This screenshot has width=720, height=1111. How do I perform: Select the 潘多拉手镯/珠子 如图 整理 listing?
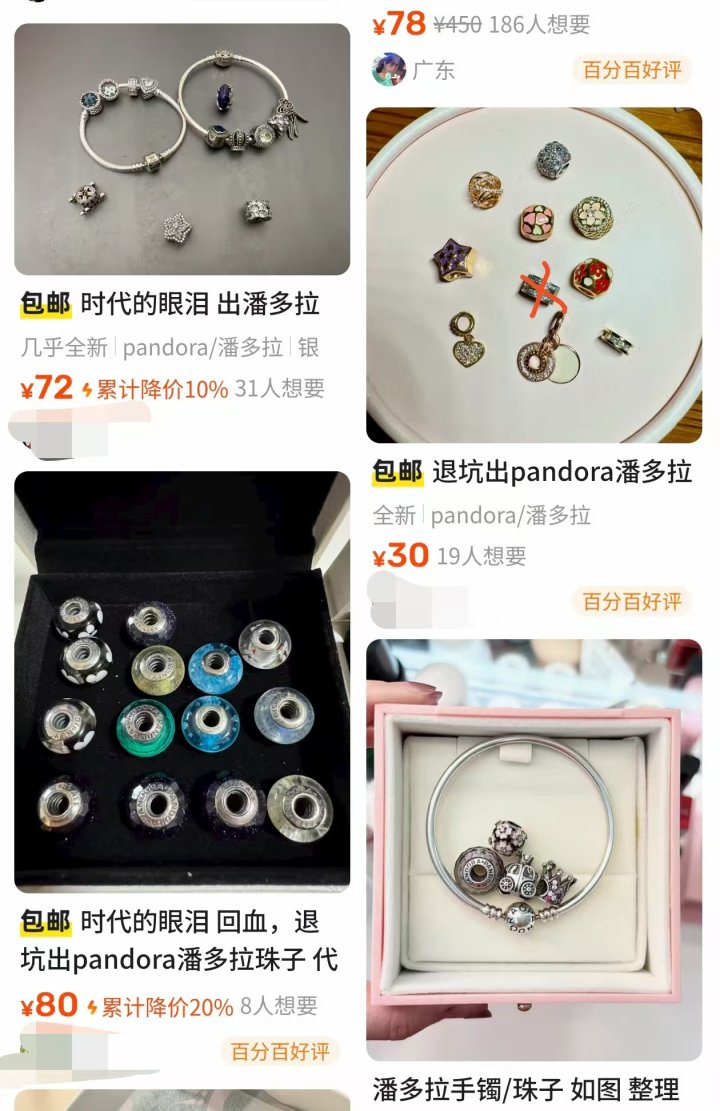point(533,850)
